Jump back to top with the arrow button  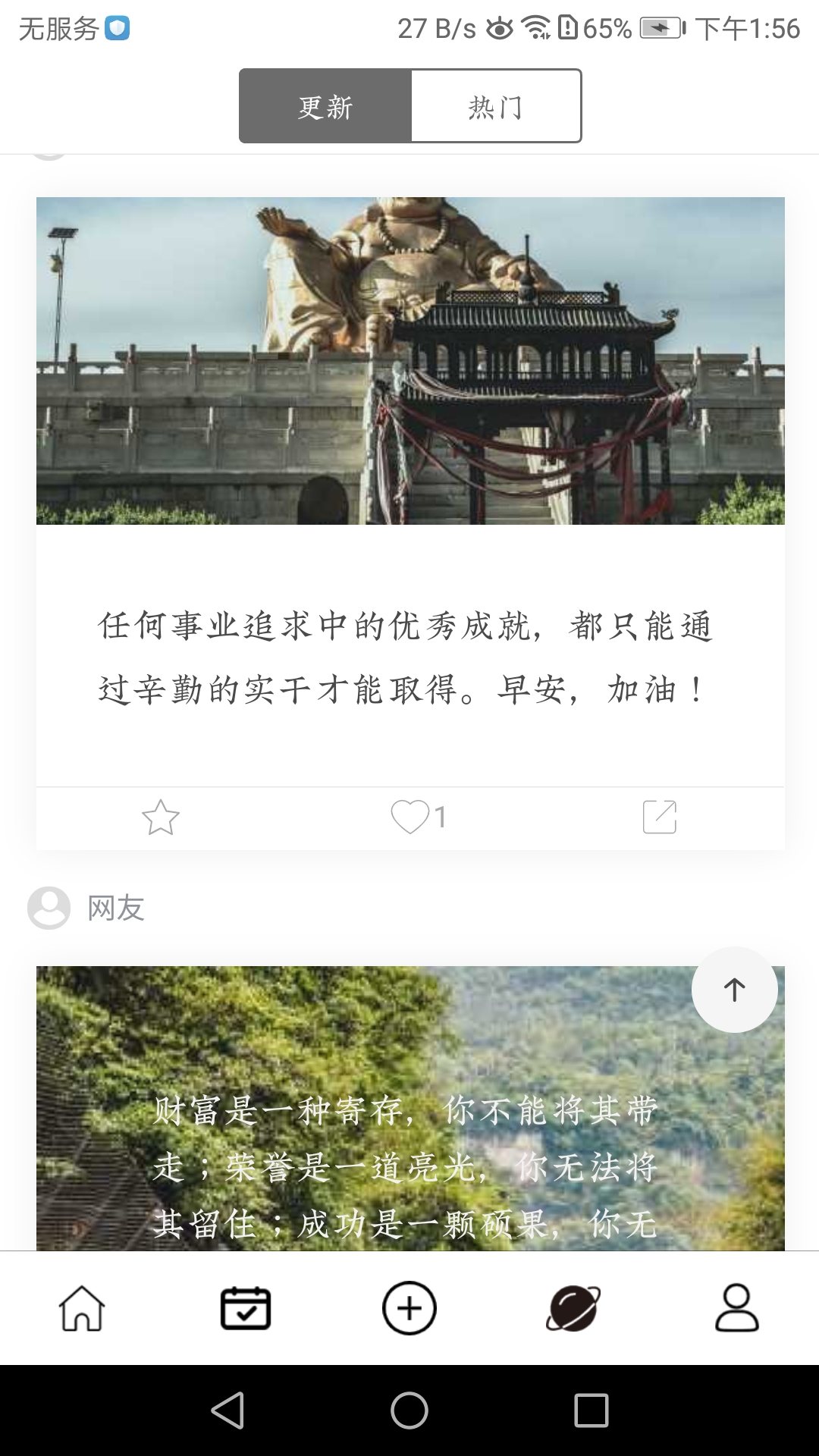click(734, 990)
